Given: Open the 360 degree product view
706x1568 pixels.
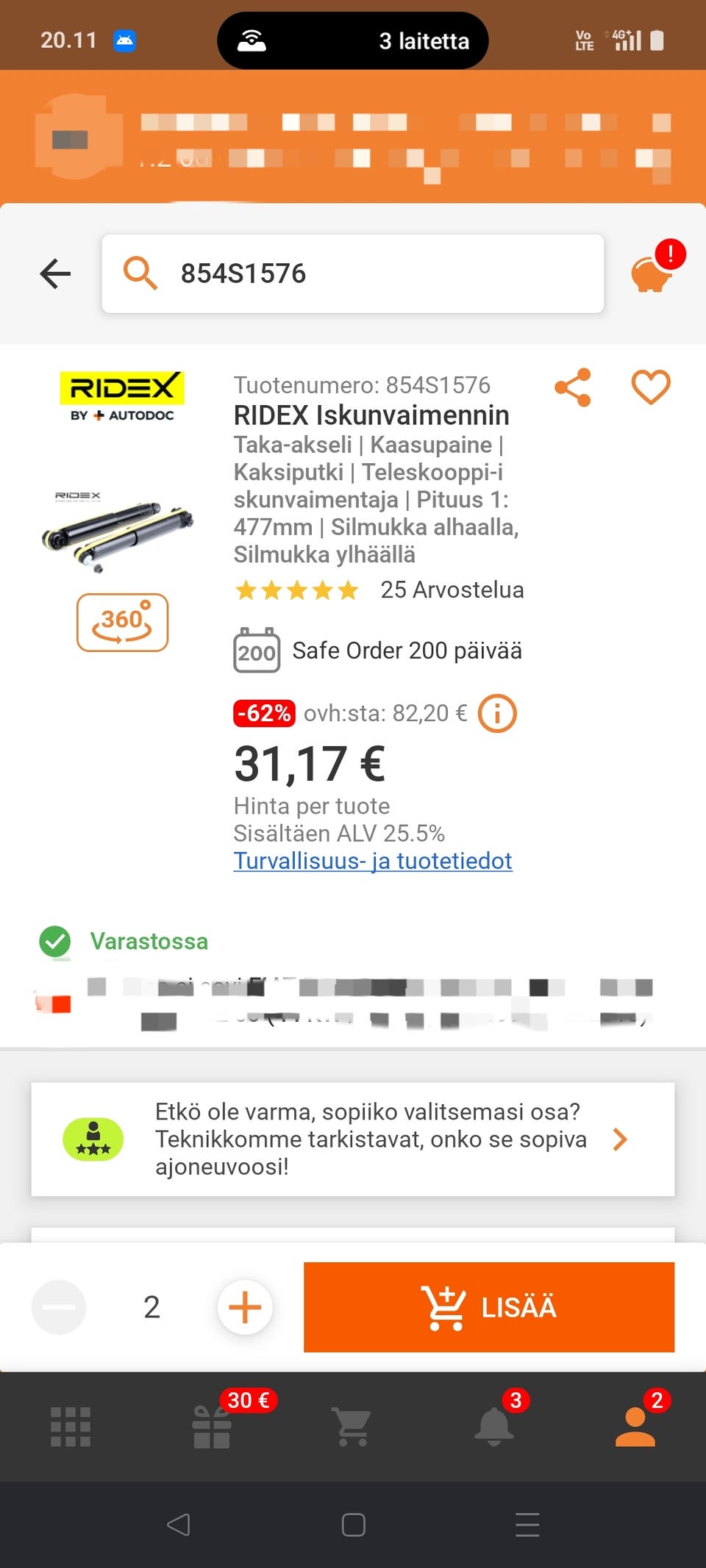Looking at the screenshot, I should 122,623.
